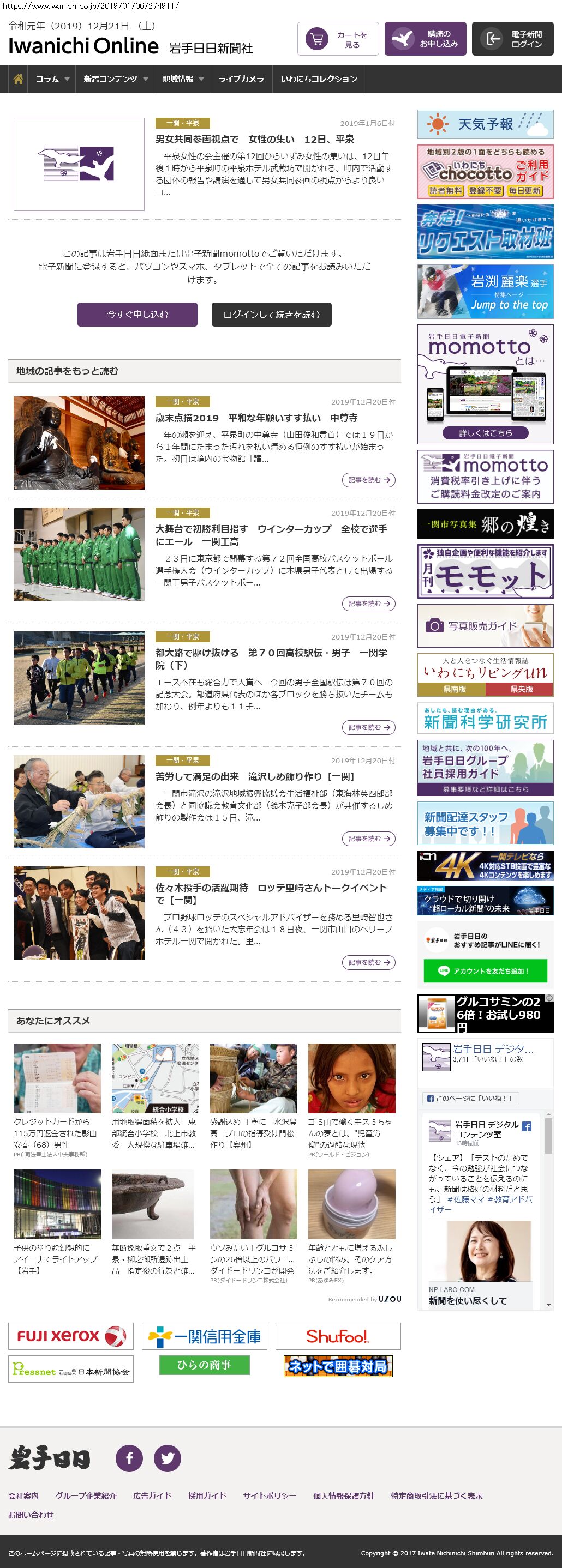Expand the 新着コンテンツ menu

pyautogui.click(x=115, y=79)
